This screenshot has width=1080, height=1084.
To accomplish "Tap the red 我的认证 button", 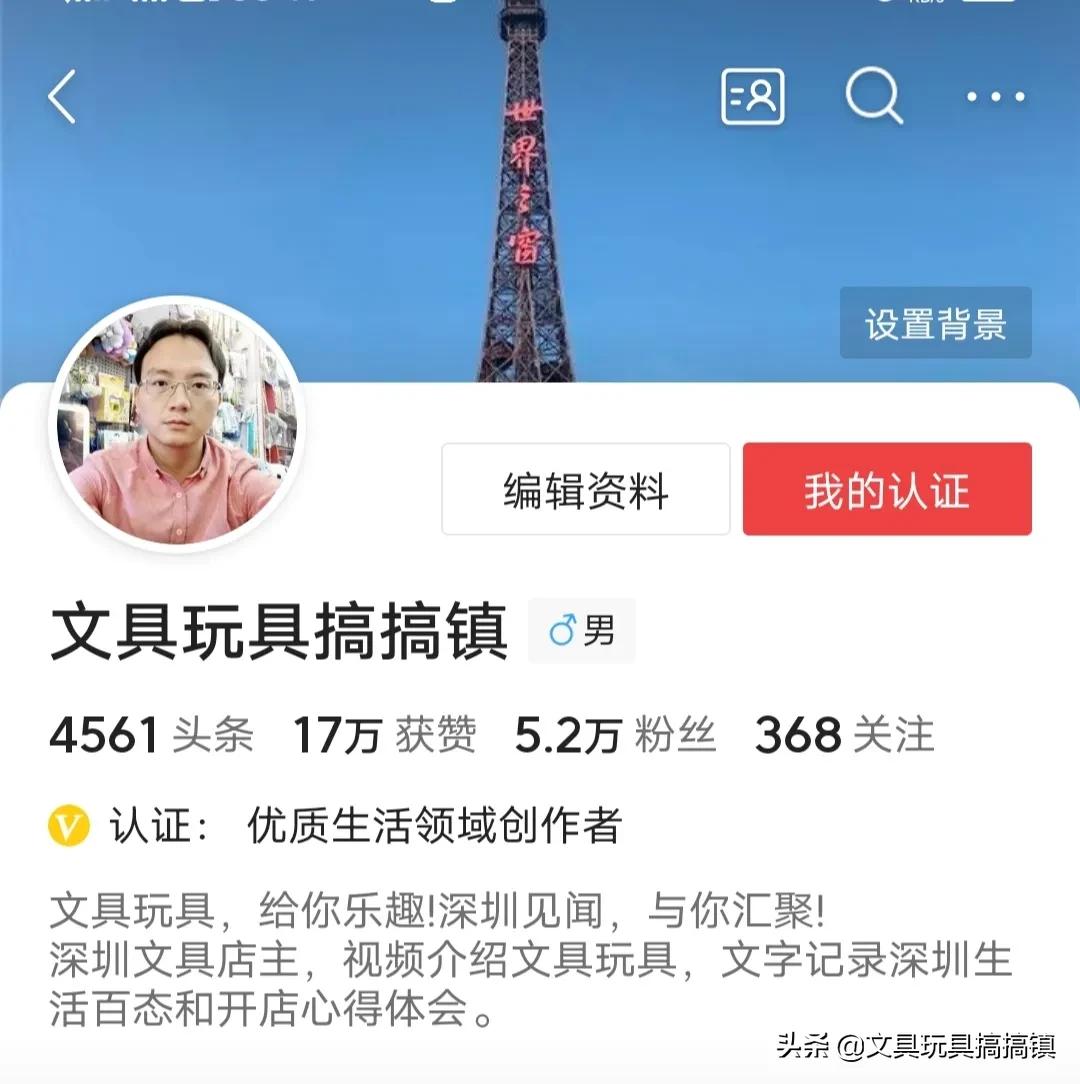I will [886, 489].
